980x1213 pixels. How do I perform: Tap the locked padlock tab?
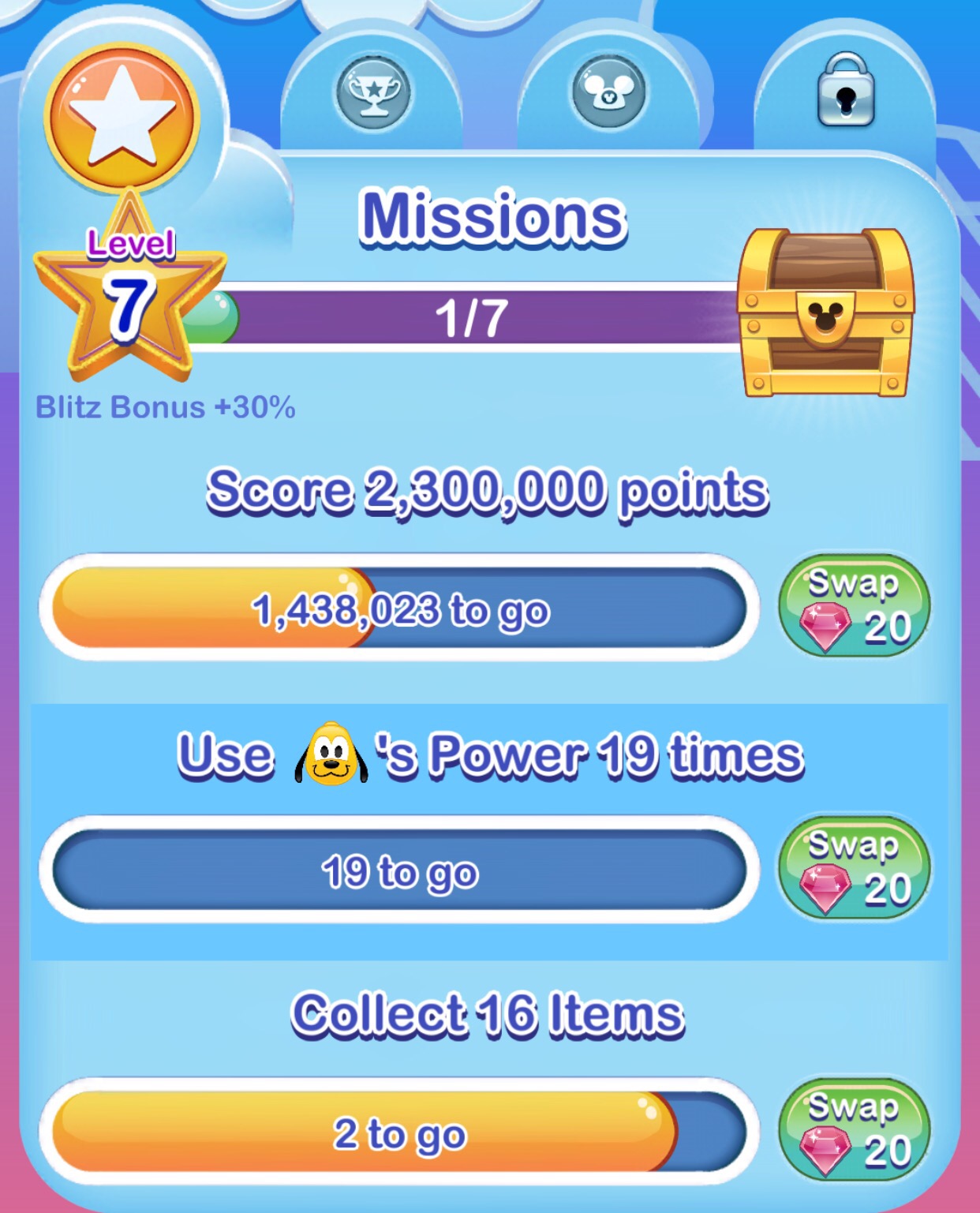tap(846, 92)
